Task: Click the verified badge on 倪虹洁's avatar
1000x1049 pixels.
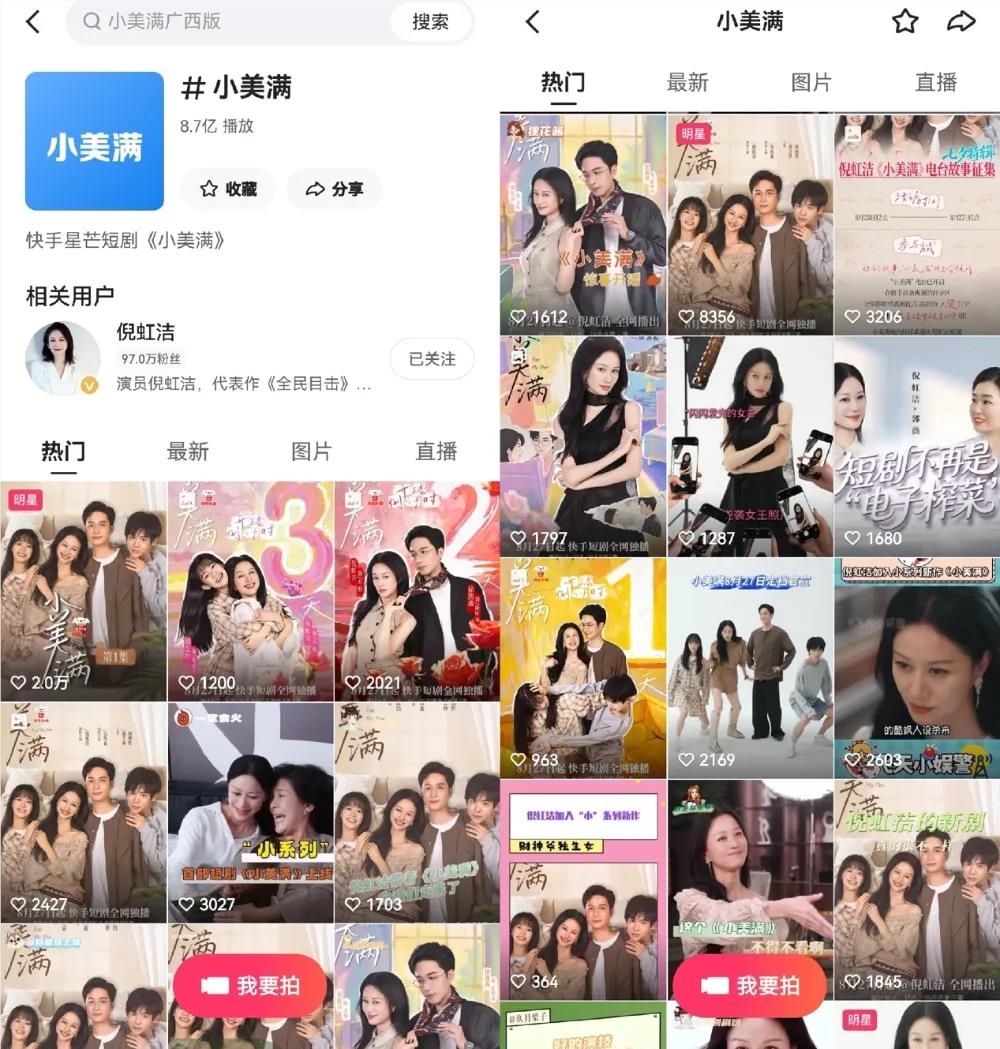Action: tap(89, 381)
